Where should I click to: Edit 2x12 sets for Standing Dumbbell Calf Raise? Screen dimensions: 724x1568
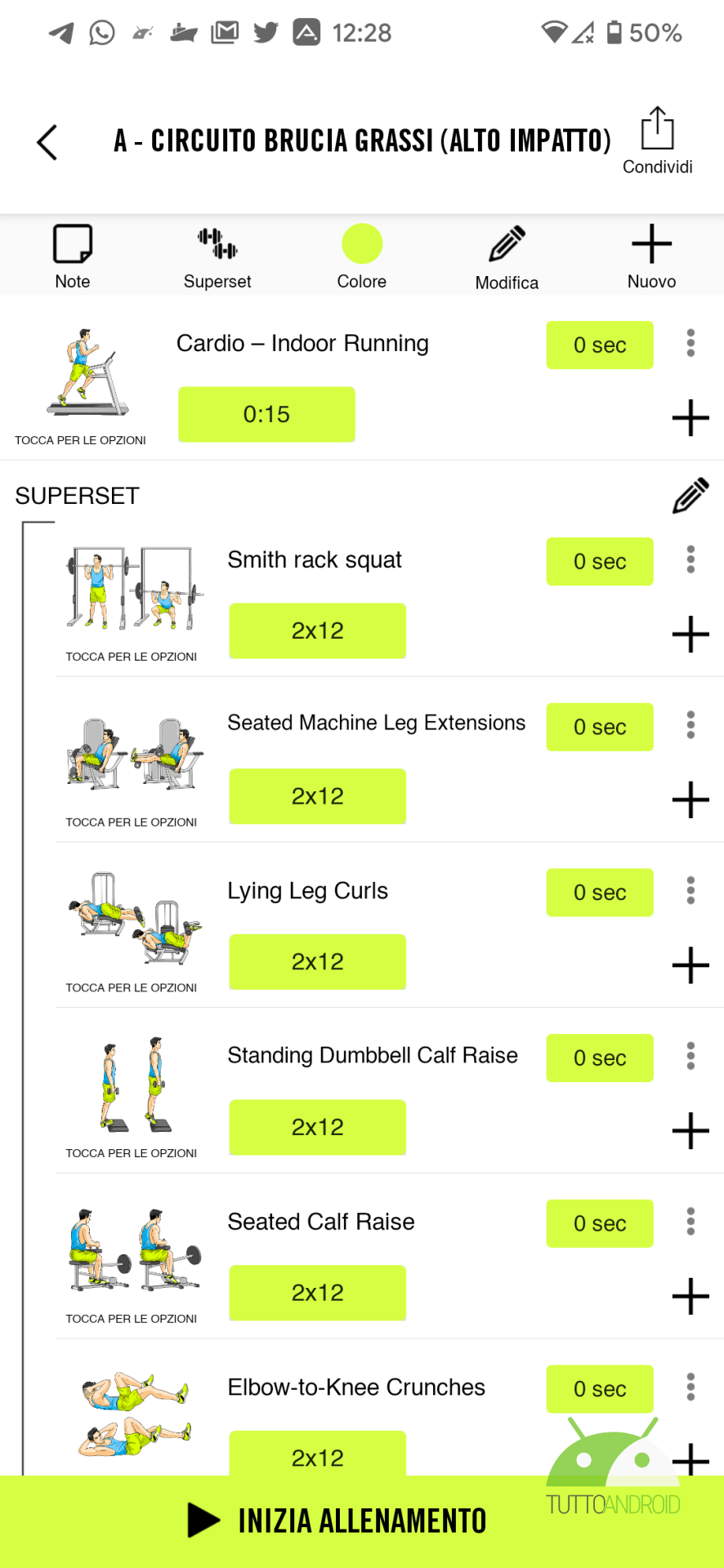[x=317, y=1128]
